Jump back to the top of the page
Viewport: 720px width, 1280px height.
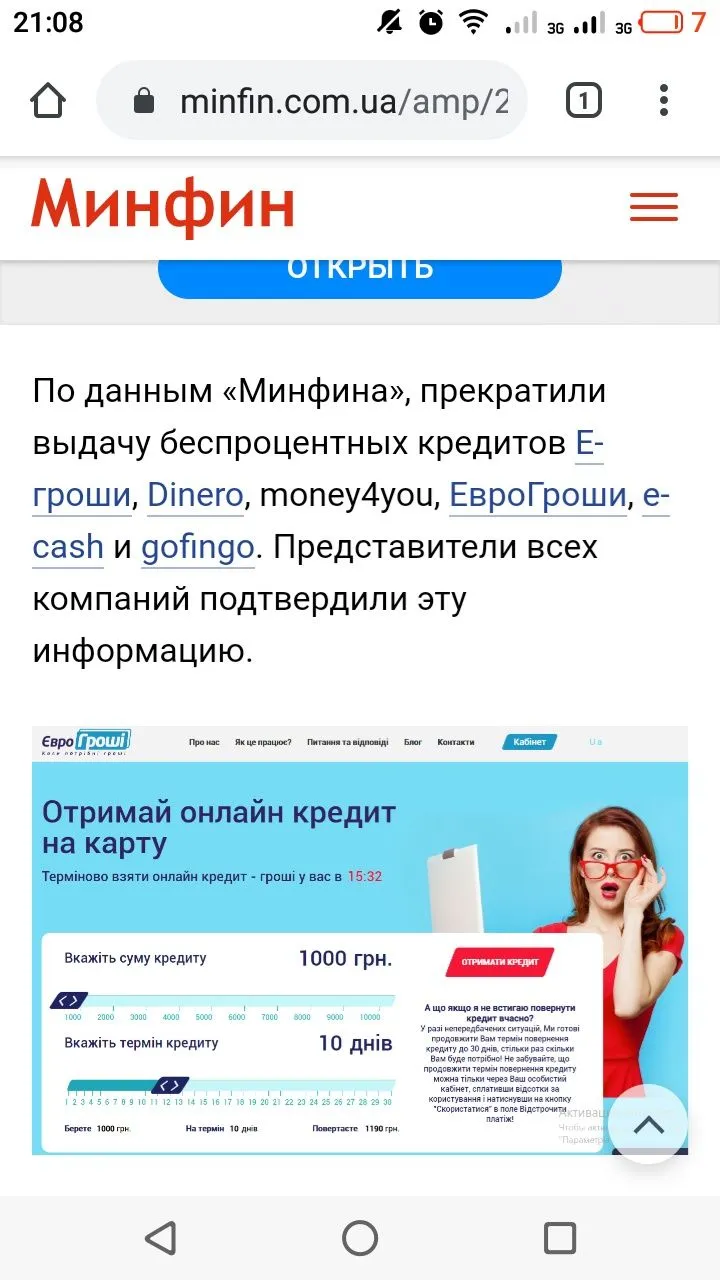pos(649,1124)
